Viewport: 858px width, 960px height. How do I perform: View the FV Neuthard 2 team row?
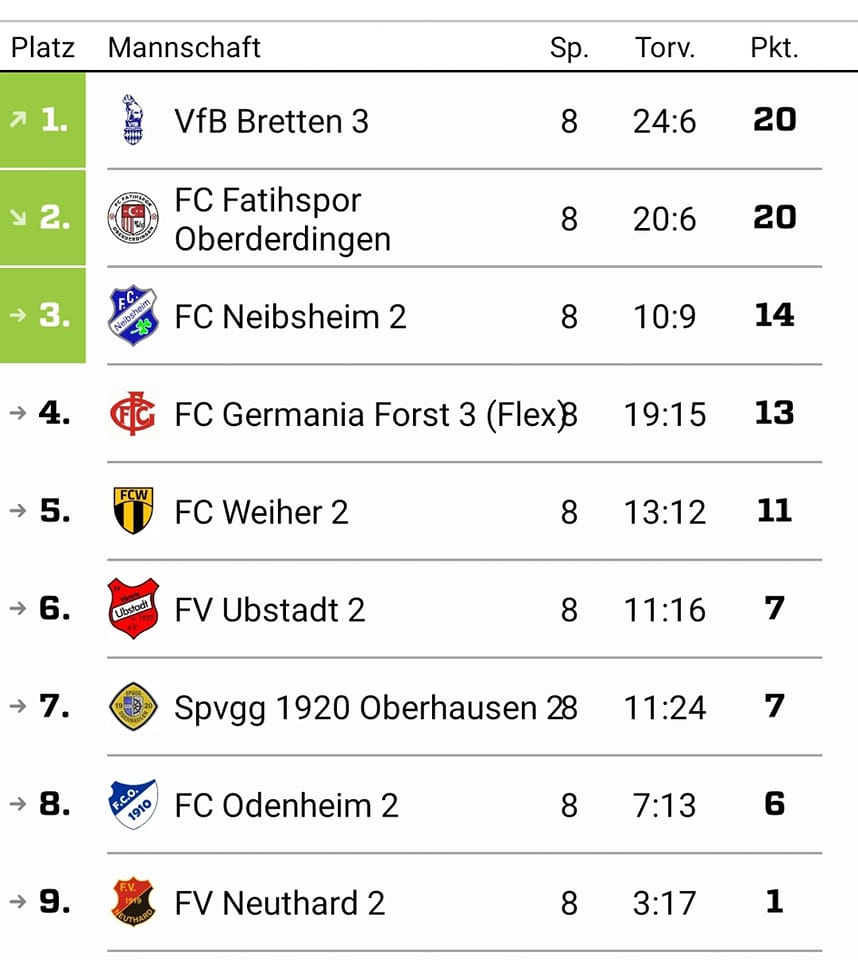coord(279,903)
